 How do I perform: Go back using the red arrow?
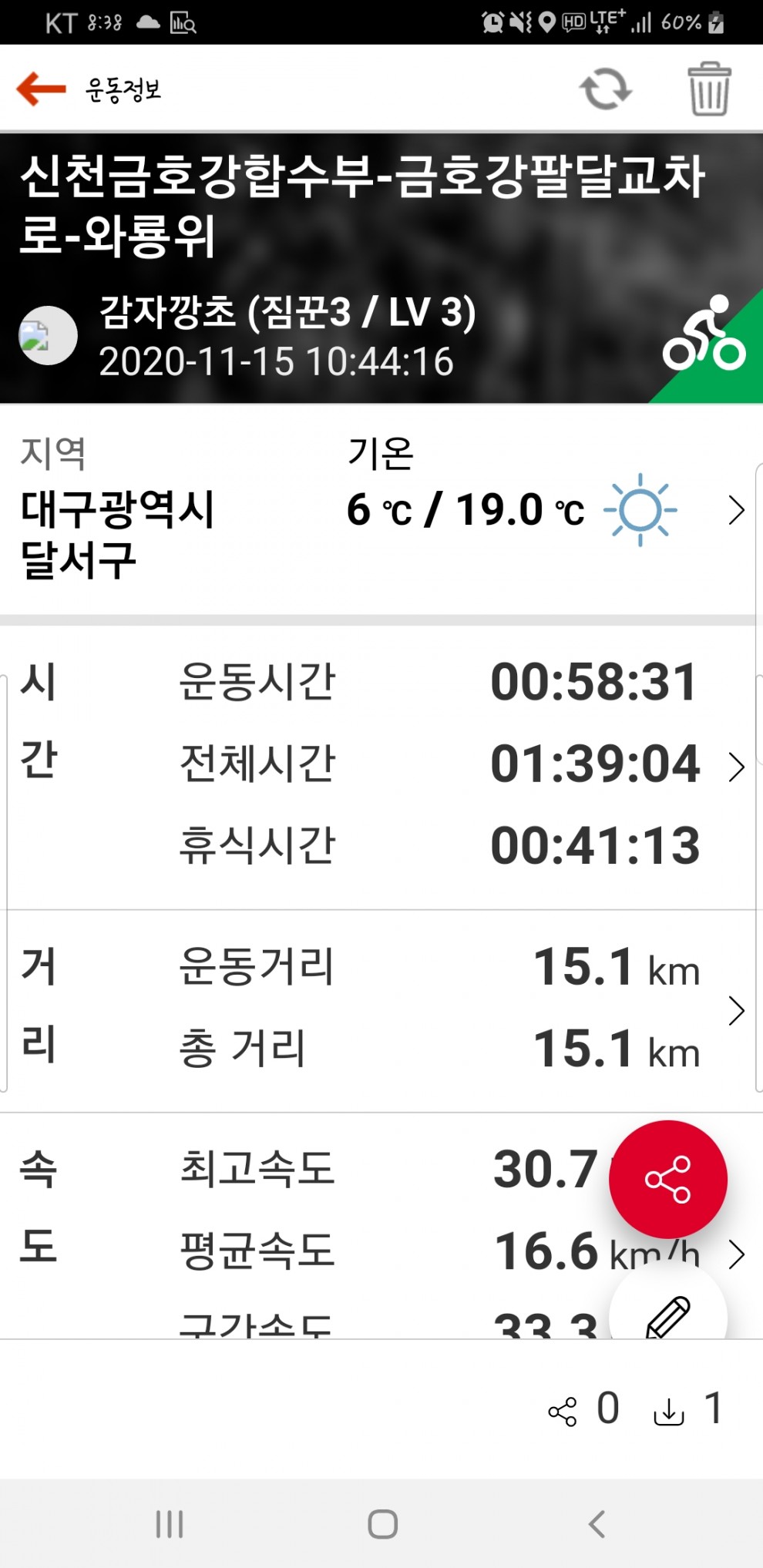coord(42,89)
